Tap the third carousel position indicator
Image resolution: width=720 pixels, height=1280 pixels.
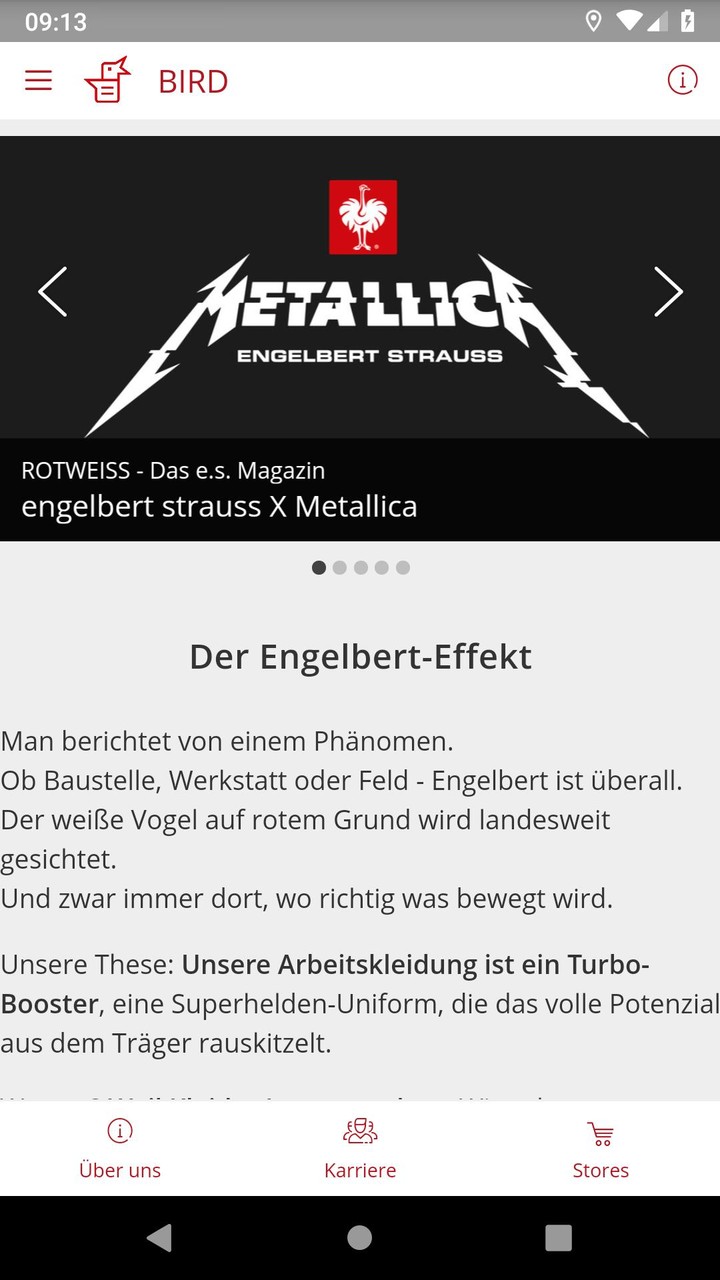click(361, 567)
